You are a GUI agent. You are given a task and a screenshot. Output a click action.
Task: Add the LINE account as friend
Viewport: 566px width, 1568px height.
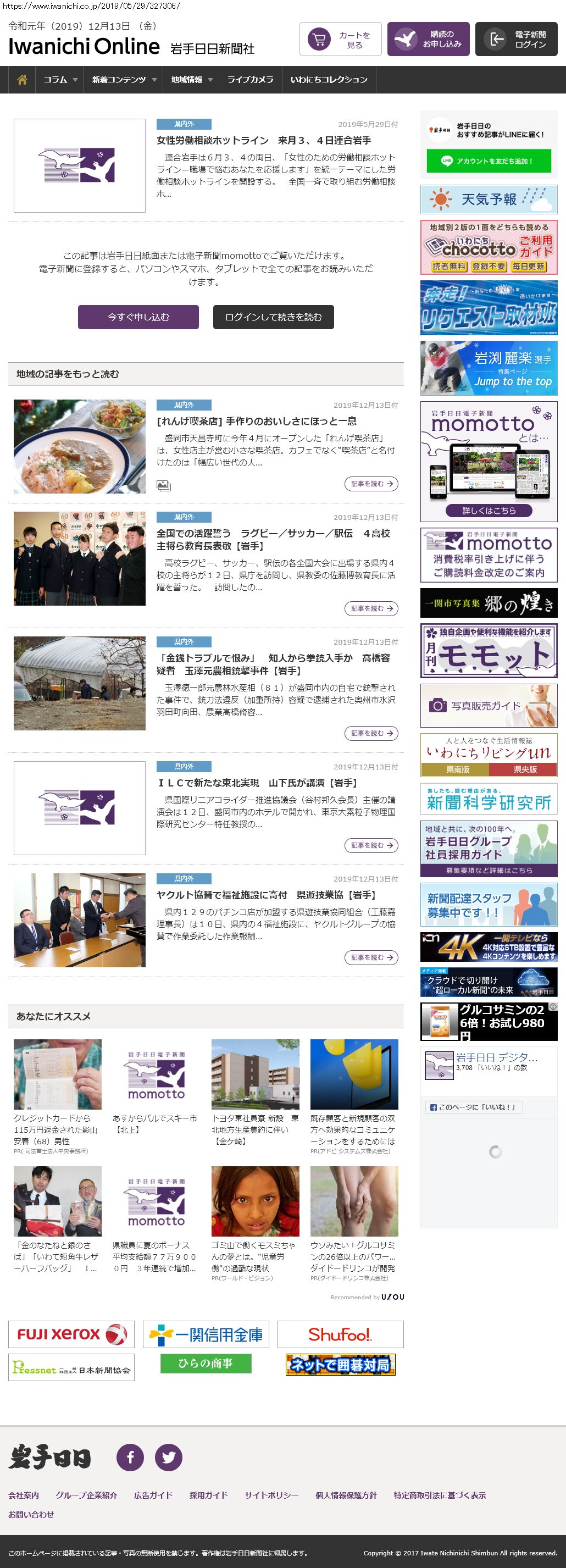(x=488, y=161)
